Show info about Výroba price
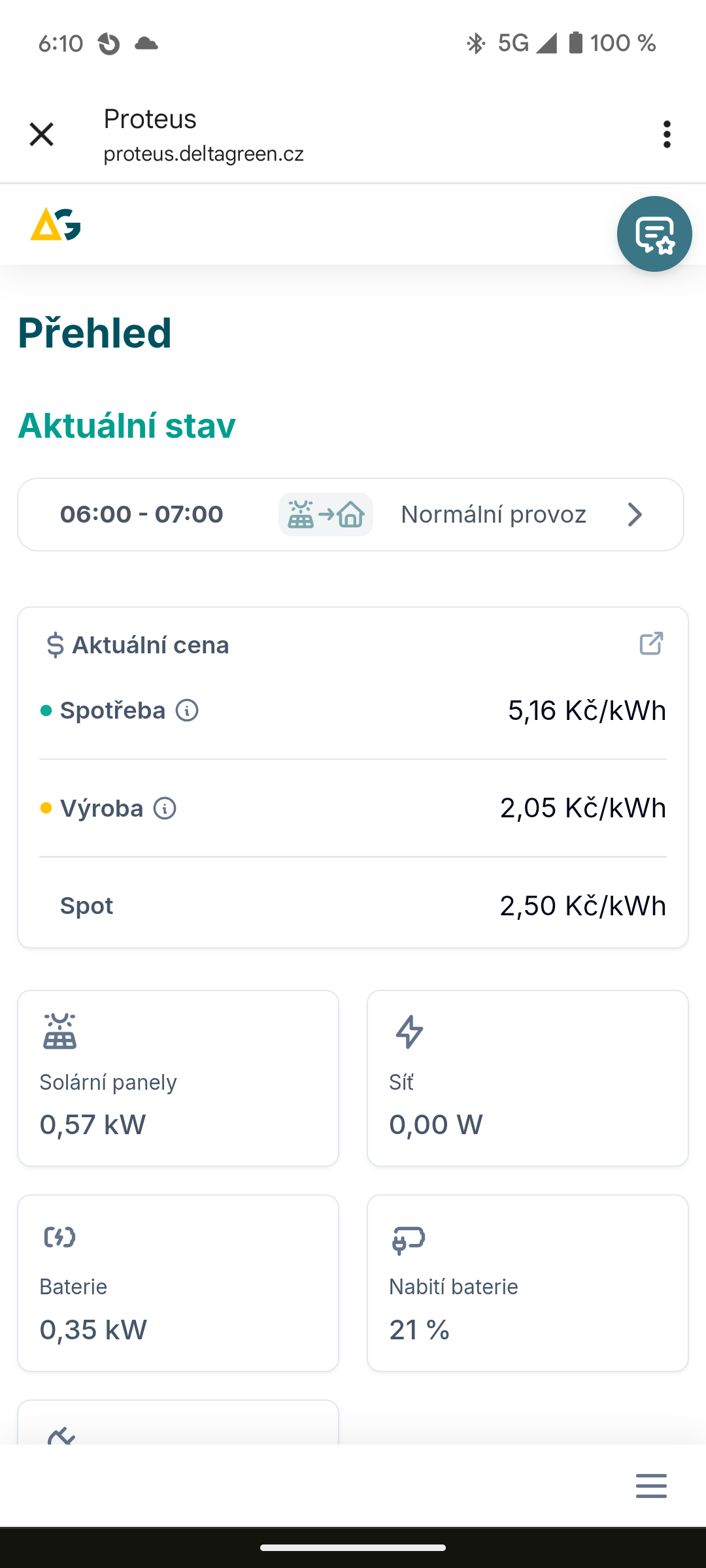The image size is (706, 1568). 165,809
